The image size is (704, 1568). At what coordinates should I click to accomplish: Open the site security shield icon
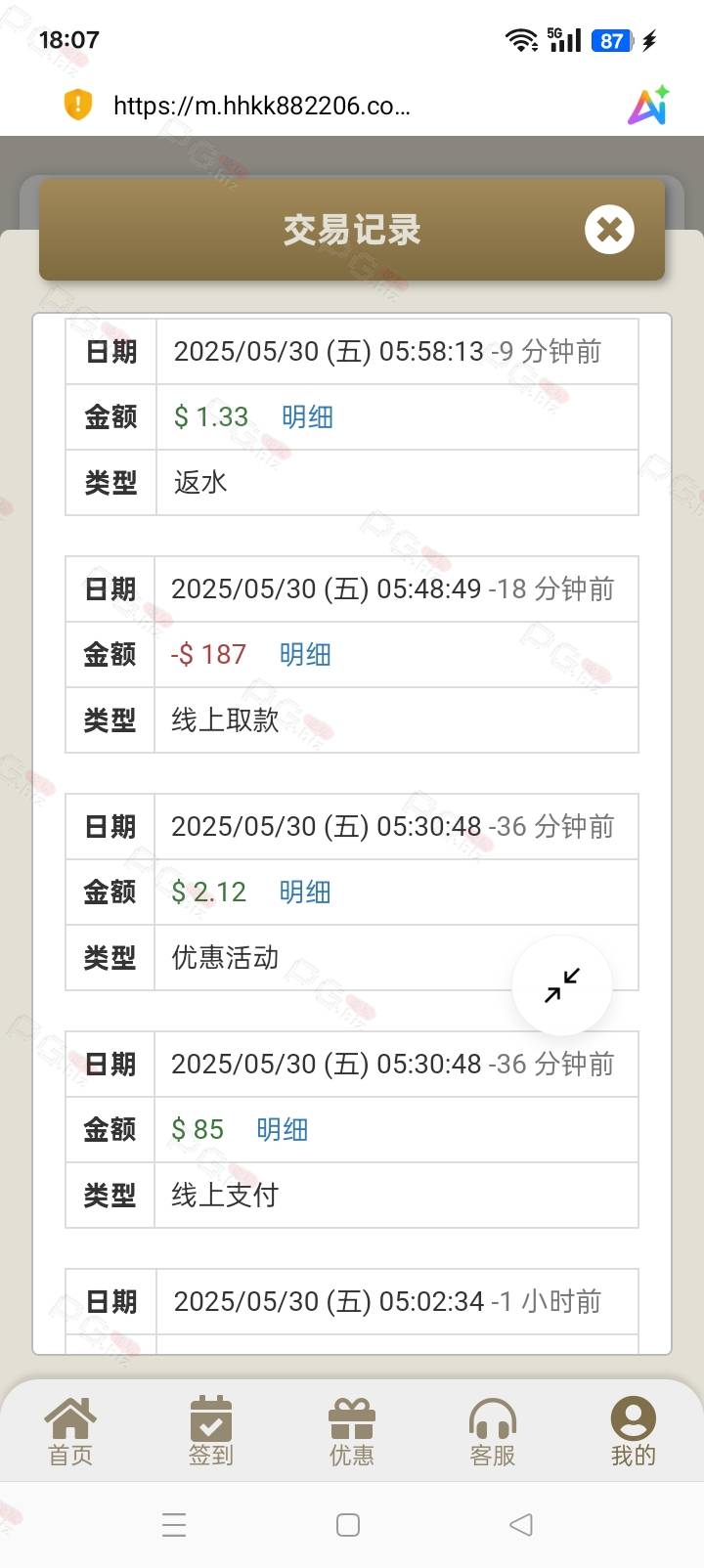pyautogui.click(x=77, y=105)
